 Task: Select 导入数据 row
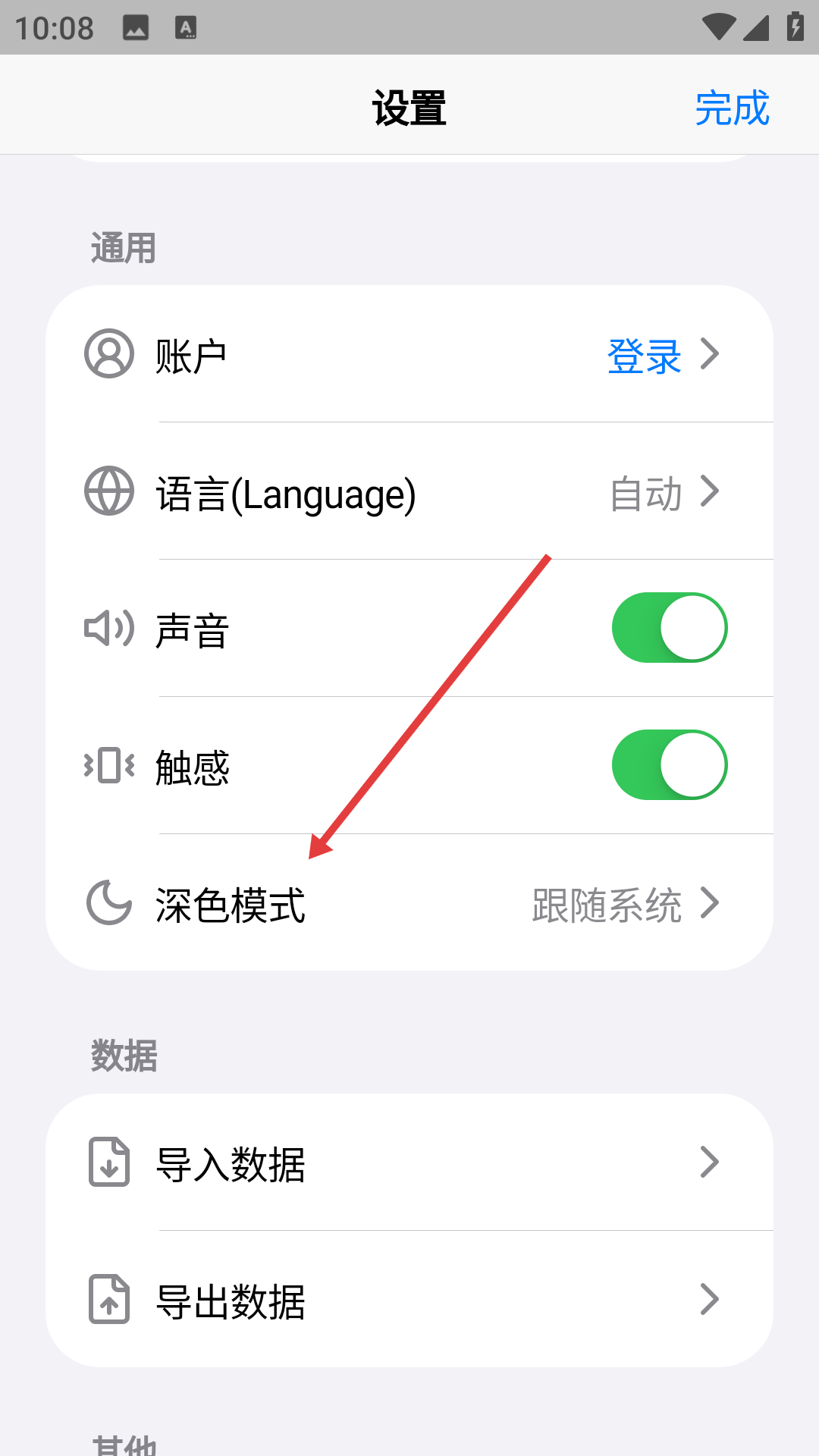click(x=409, y=1163)
